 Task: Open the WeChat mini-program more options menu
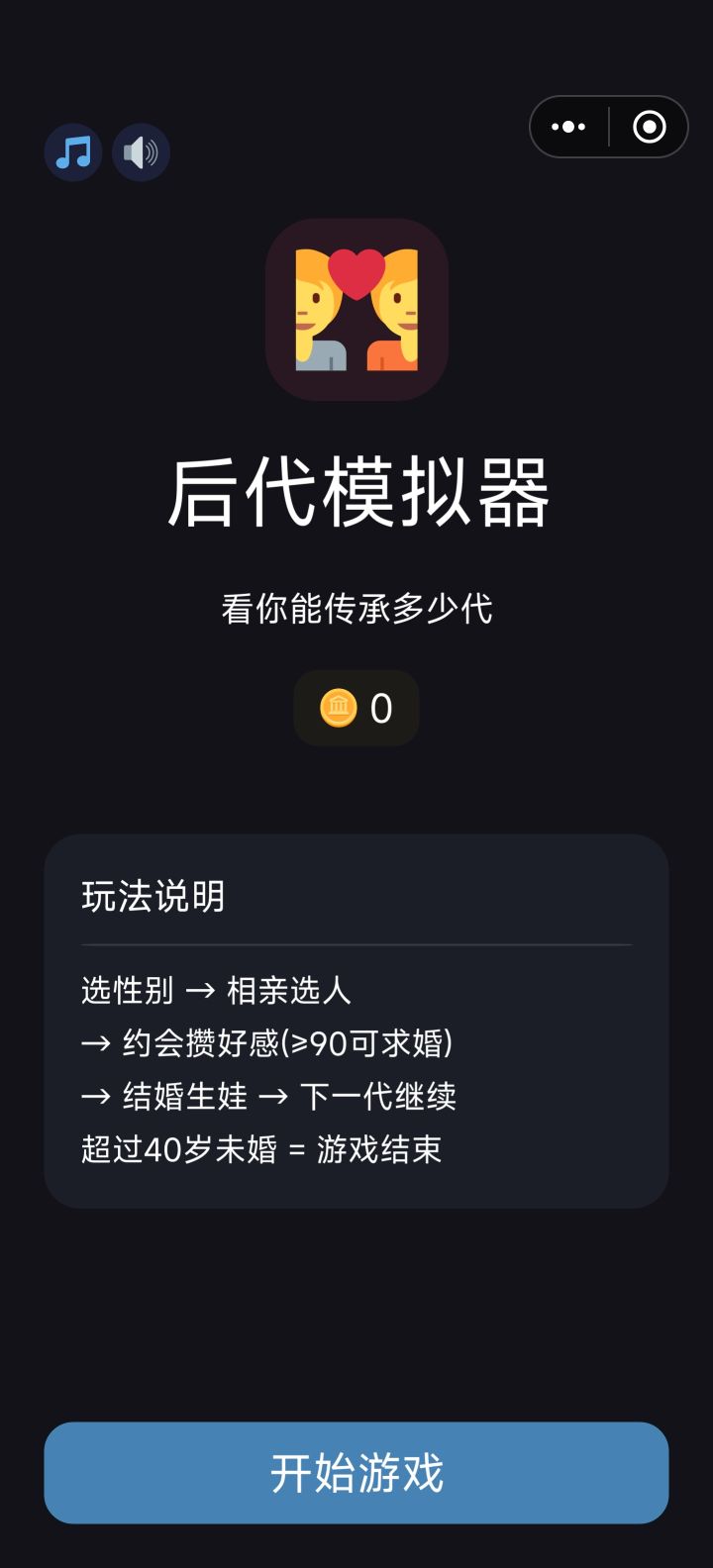click(x=566, y=127)
